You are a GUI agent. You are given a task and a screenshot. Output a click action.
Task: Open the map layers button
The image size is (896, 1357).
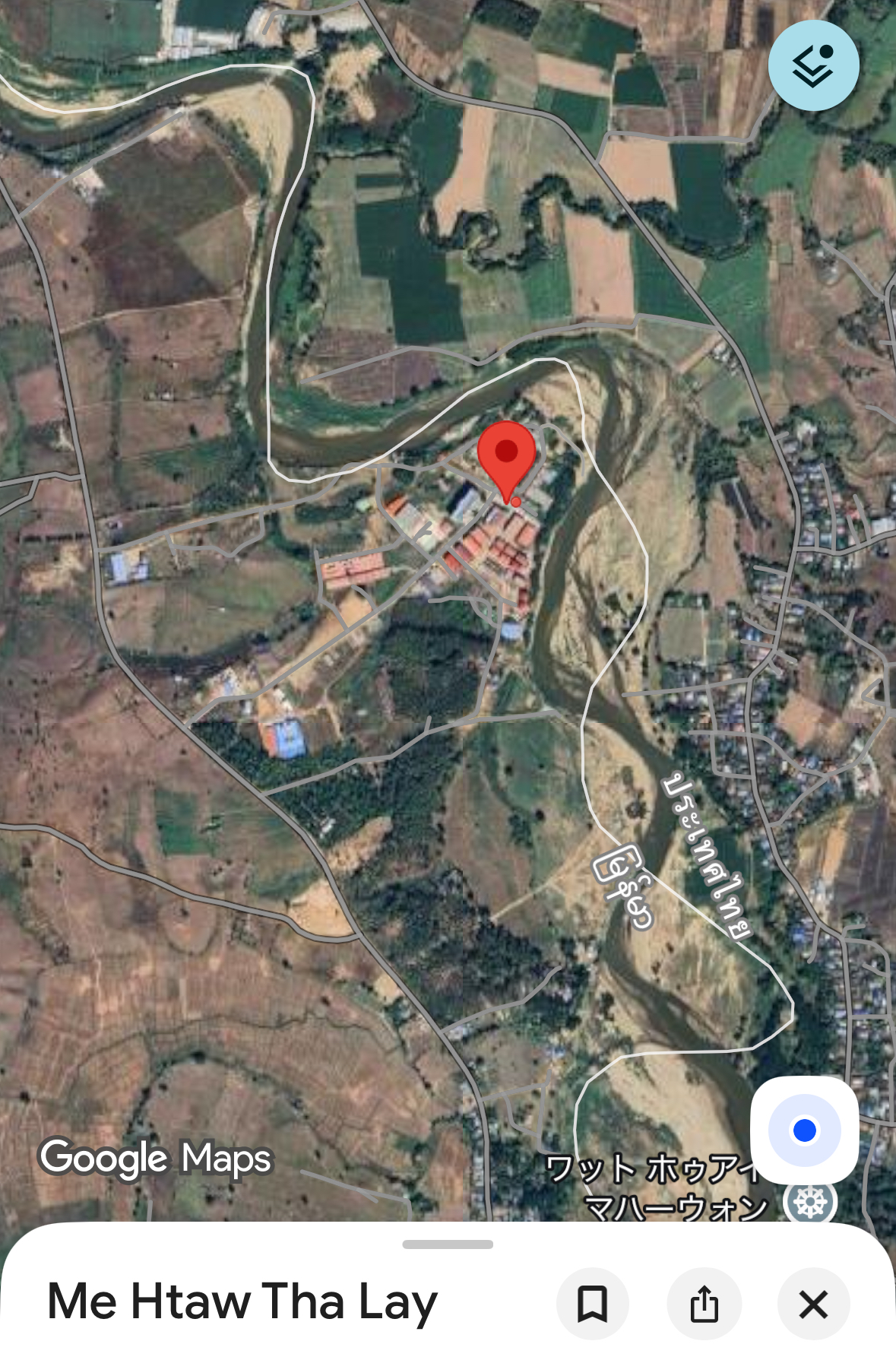click(813, 65)
